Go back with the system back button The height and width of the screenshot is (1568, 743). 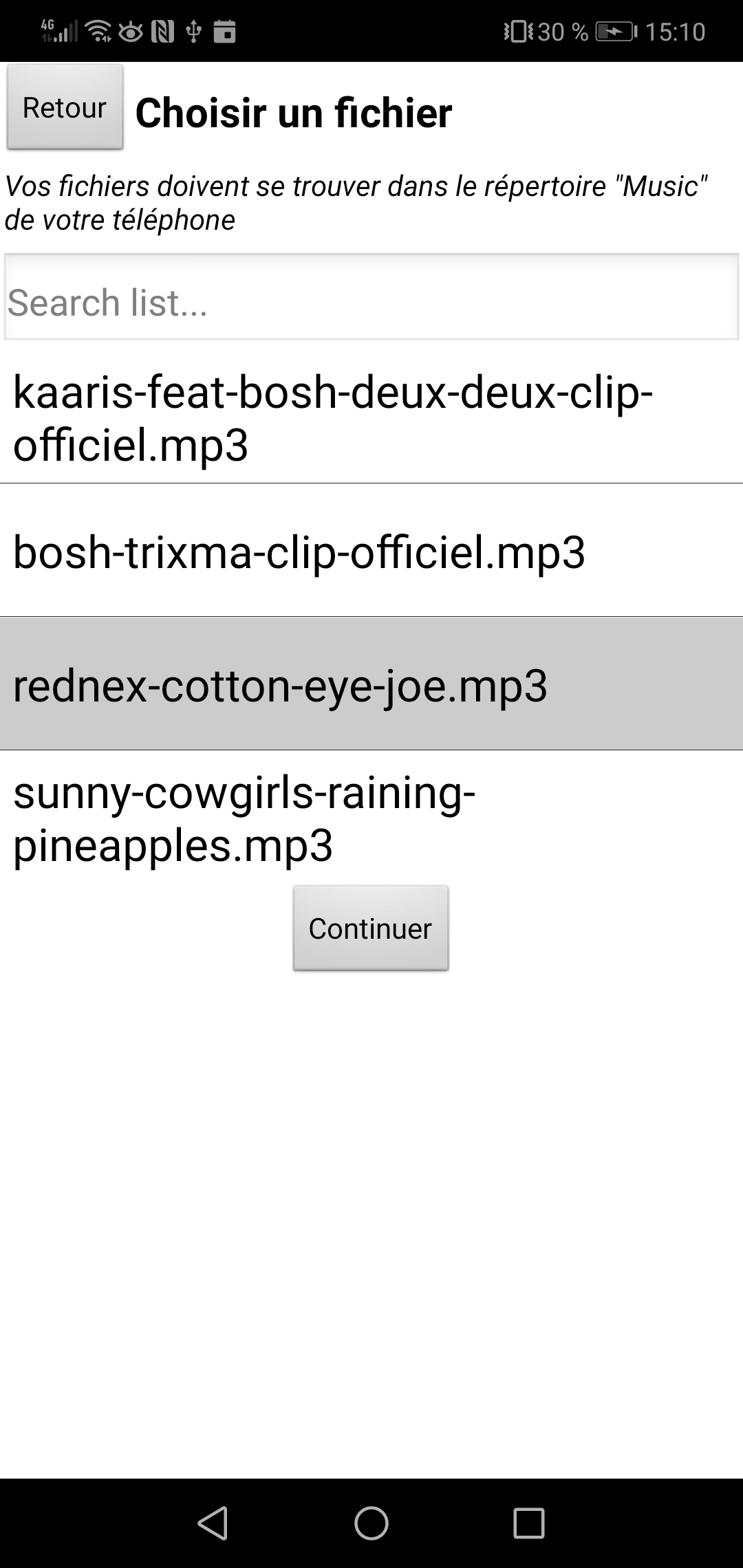[213, 1523]
